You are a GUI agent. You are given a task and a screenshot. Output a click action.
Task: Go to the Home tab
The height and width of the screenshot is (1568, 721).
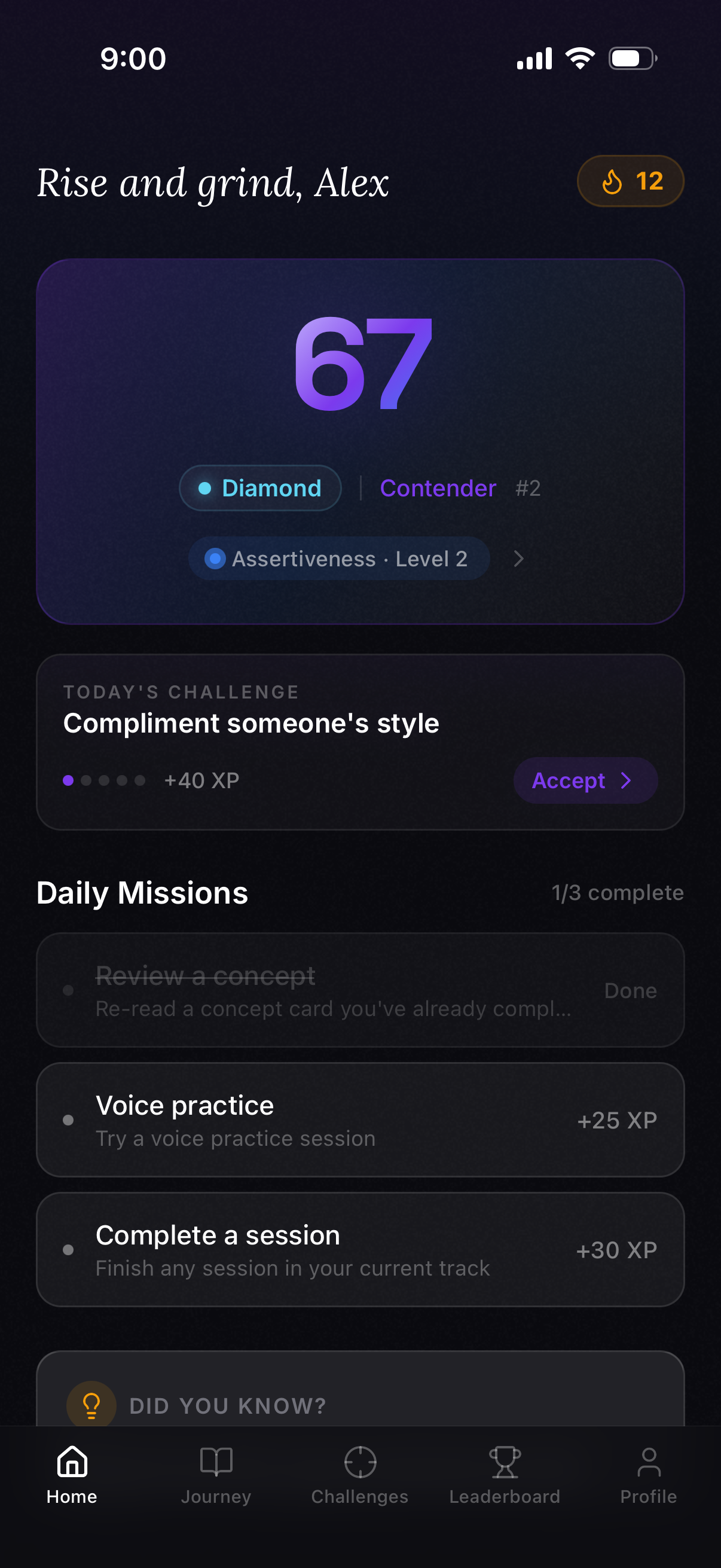click(x=72, y=1473)
